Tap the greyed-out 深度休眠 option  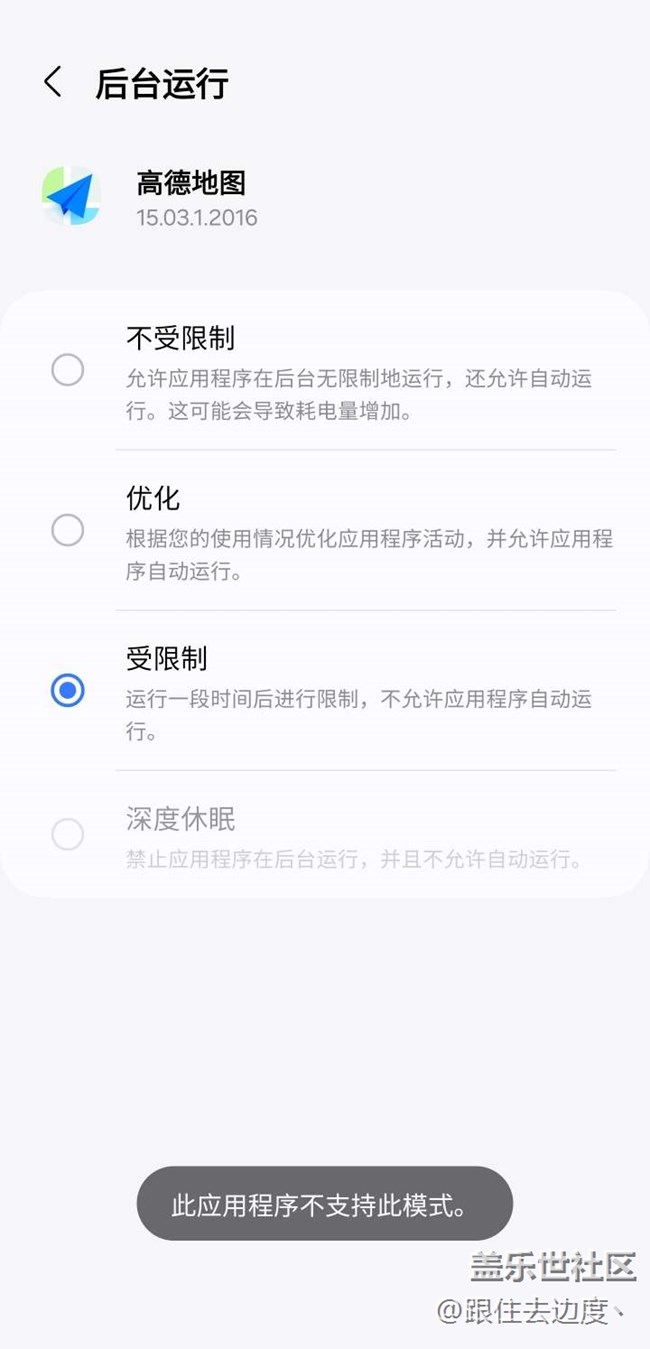[325, 833]
